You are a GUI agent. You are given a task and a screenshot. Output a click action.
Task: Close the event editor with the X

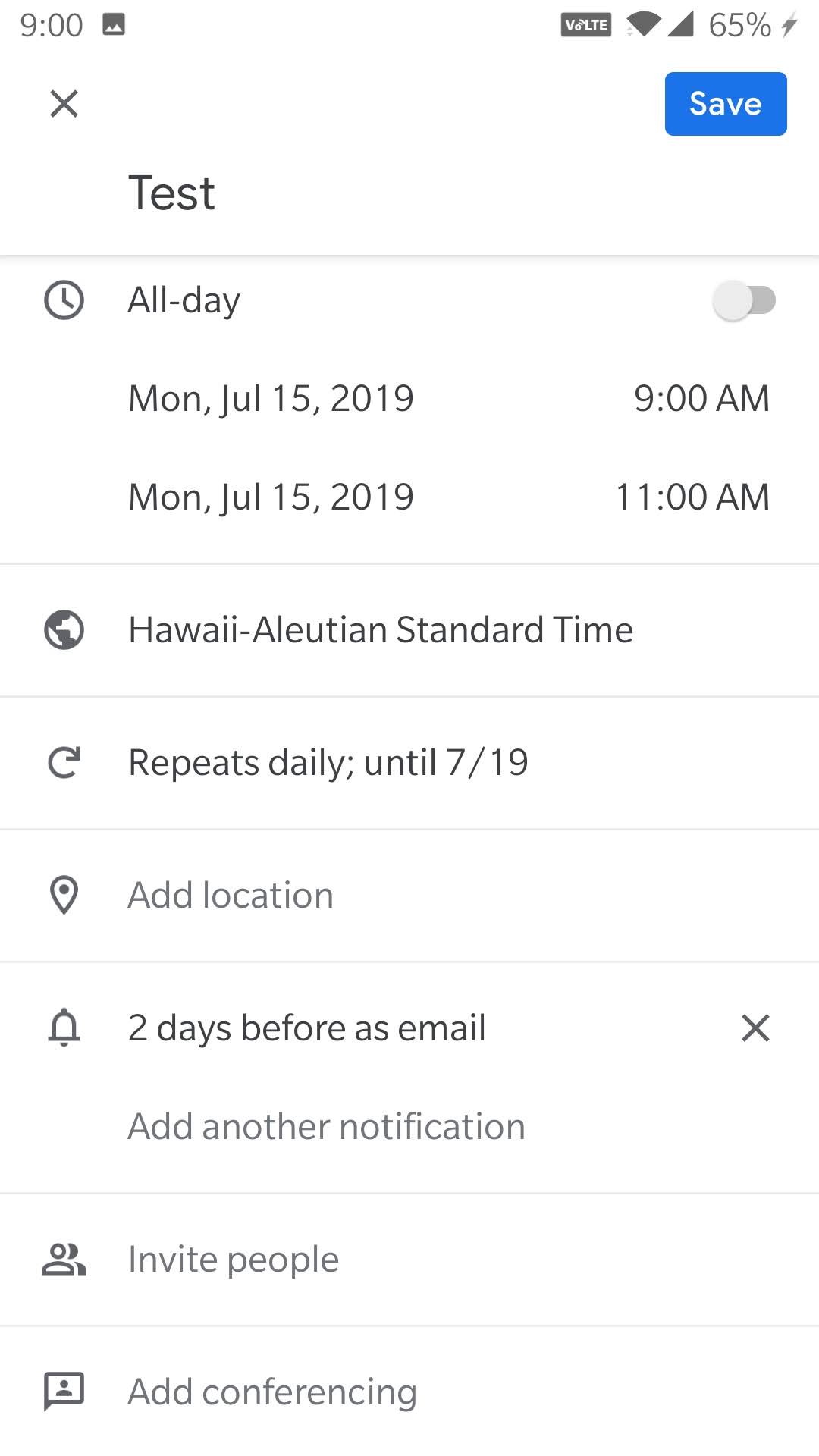(64, 104)
